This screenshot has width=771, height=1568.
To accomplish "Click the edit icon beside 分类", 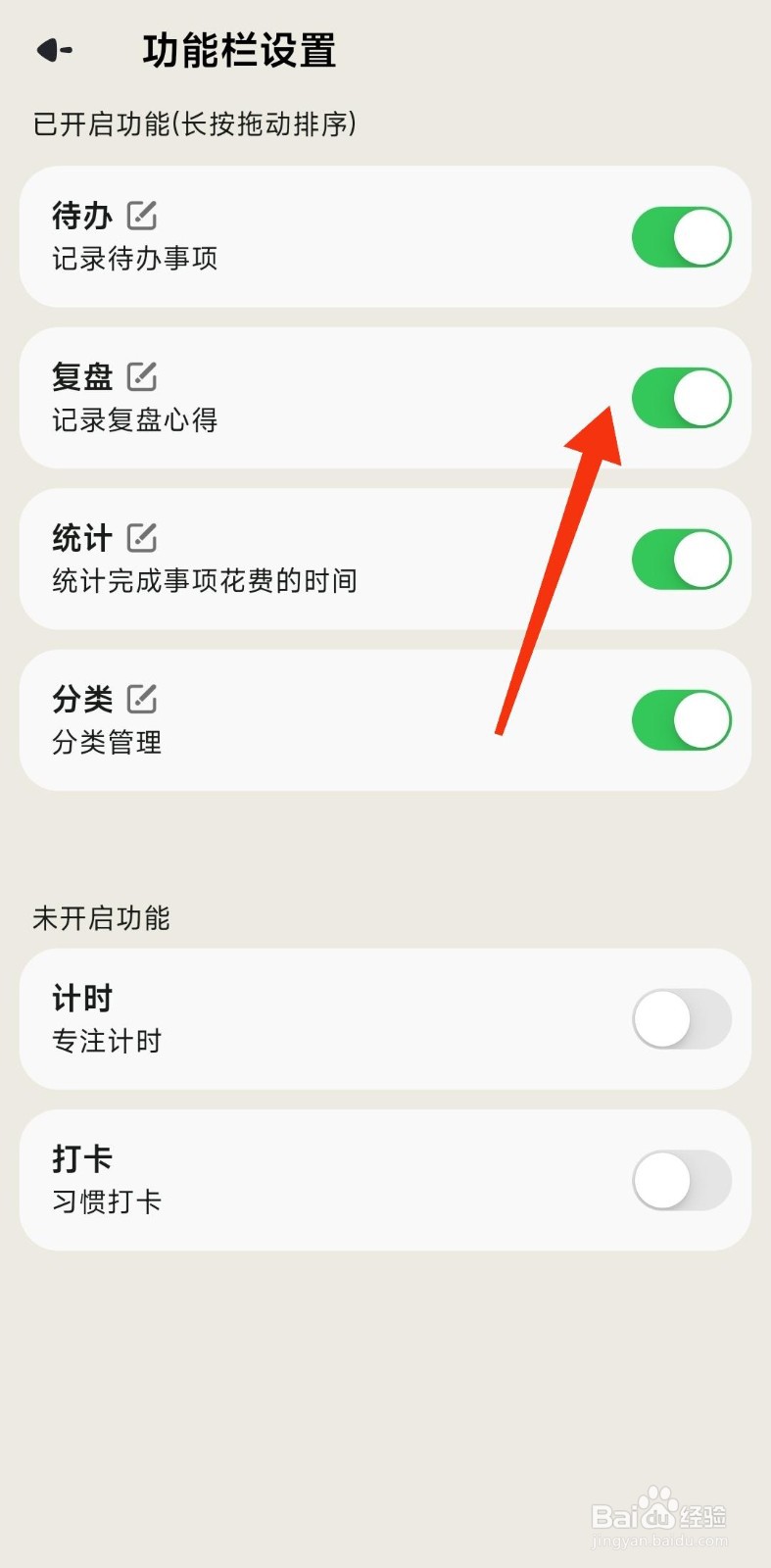I will coord(143,698).
